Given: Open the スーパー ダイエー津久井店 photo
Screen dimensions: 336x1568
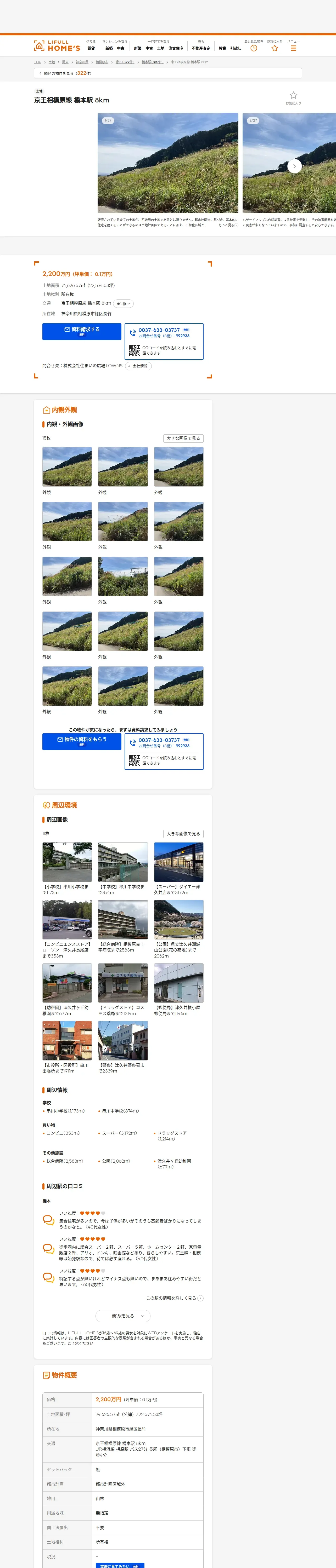Looking at the screenshot, I should coord(179,862).
